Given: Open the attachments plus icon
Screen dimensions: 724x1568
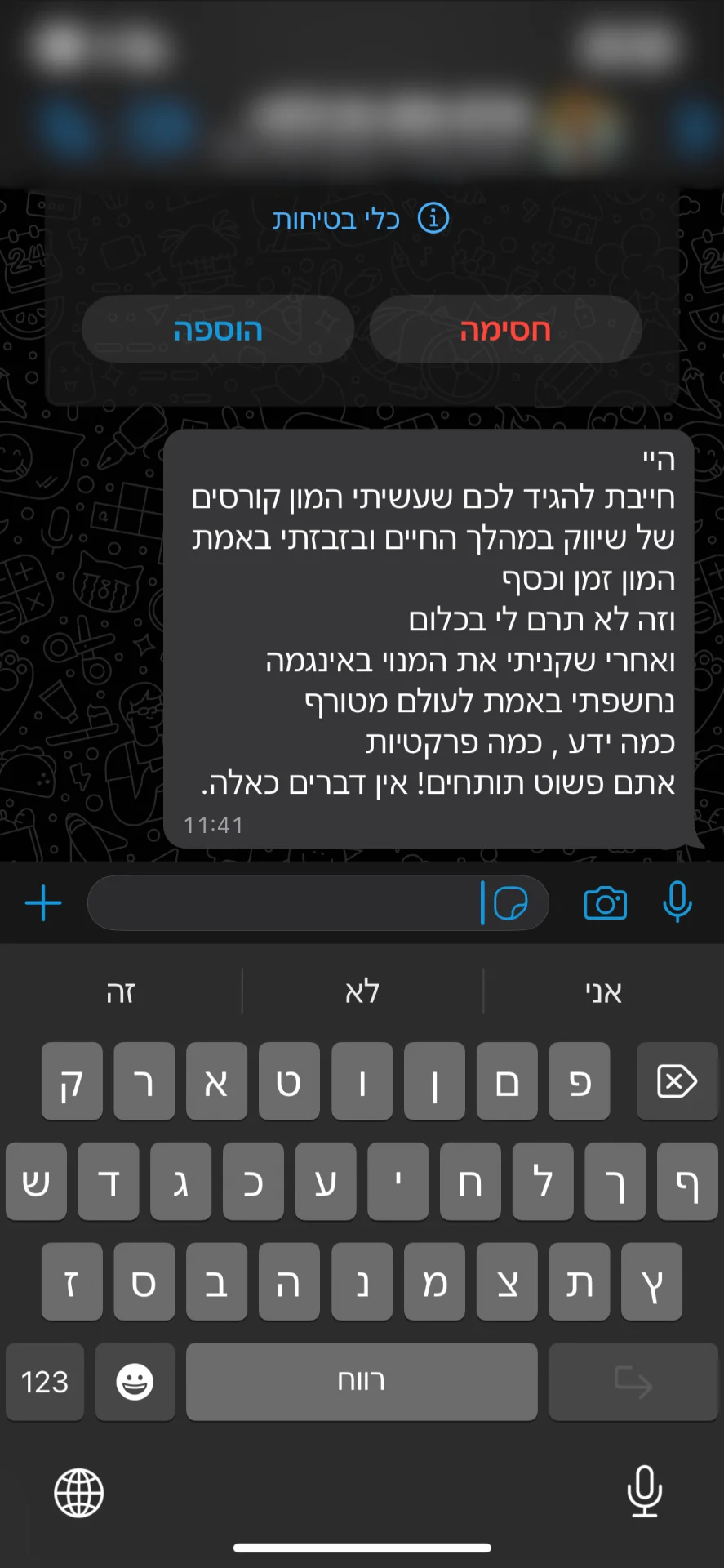Looking at the screenshot, I should click(x=43, y=903).
